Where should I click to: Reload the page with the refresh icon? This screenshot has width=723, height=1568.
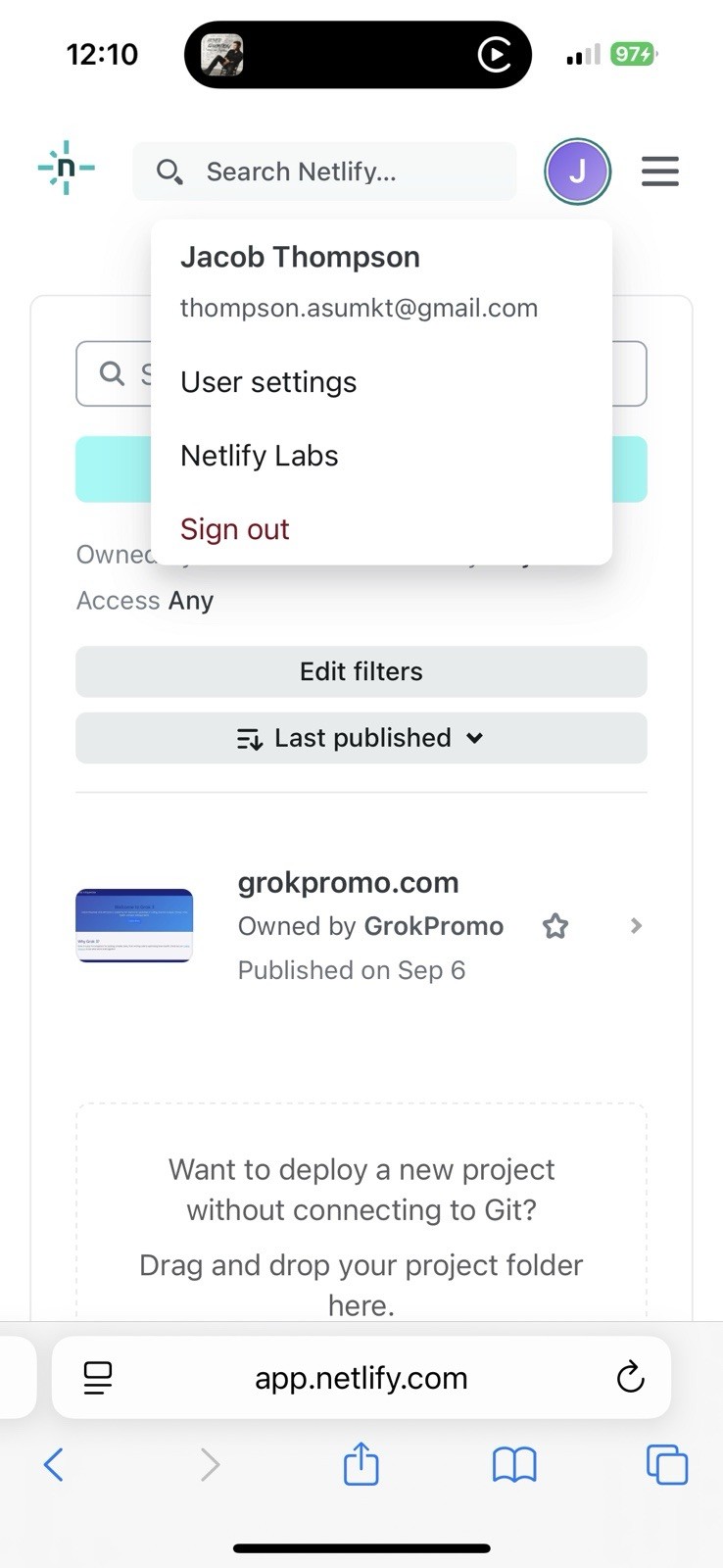click(631, 1377)
